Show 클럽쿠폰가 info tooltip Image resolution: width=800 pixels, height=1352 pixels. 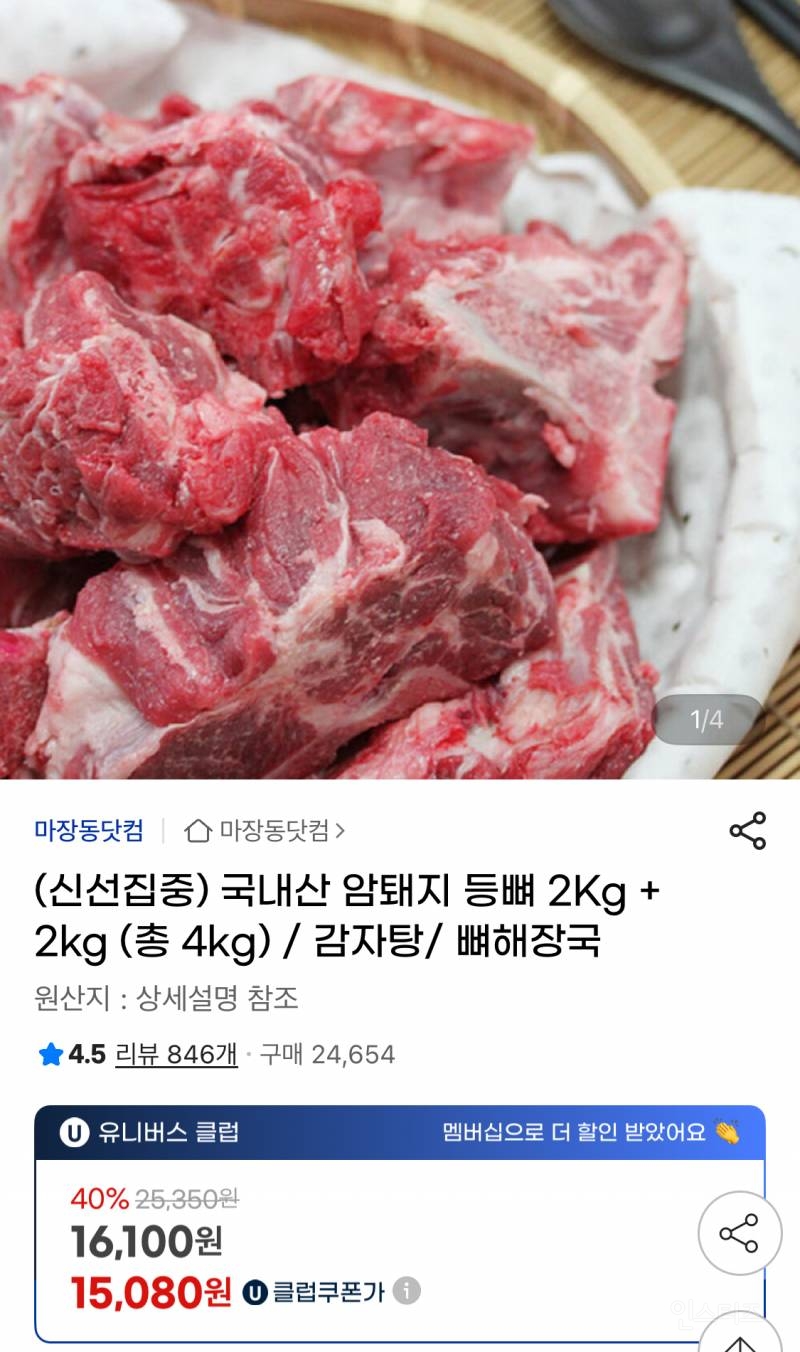[x=406, y=1291]
